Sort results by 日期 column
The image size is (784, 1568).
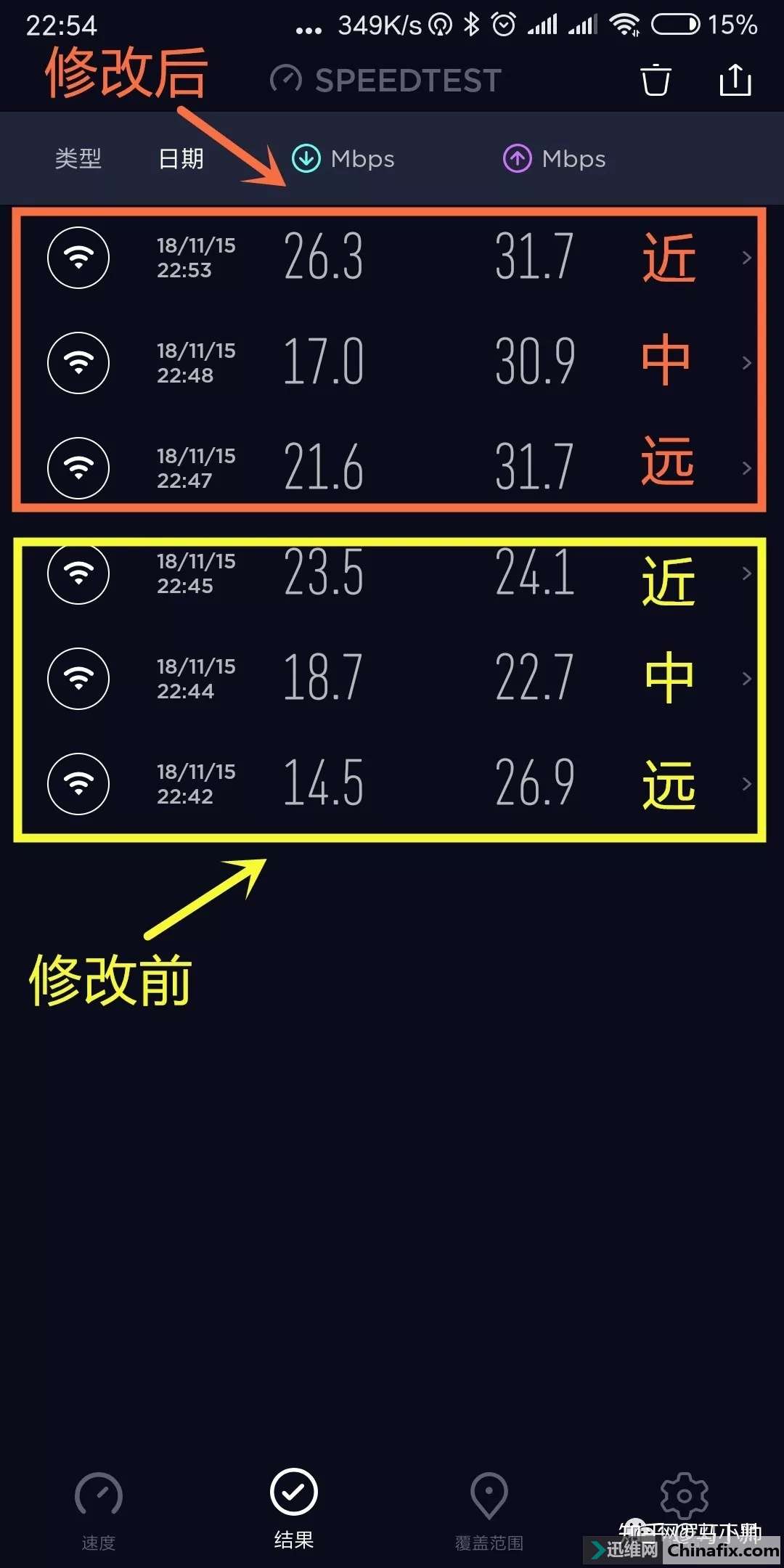tap(181, 158)
